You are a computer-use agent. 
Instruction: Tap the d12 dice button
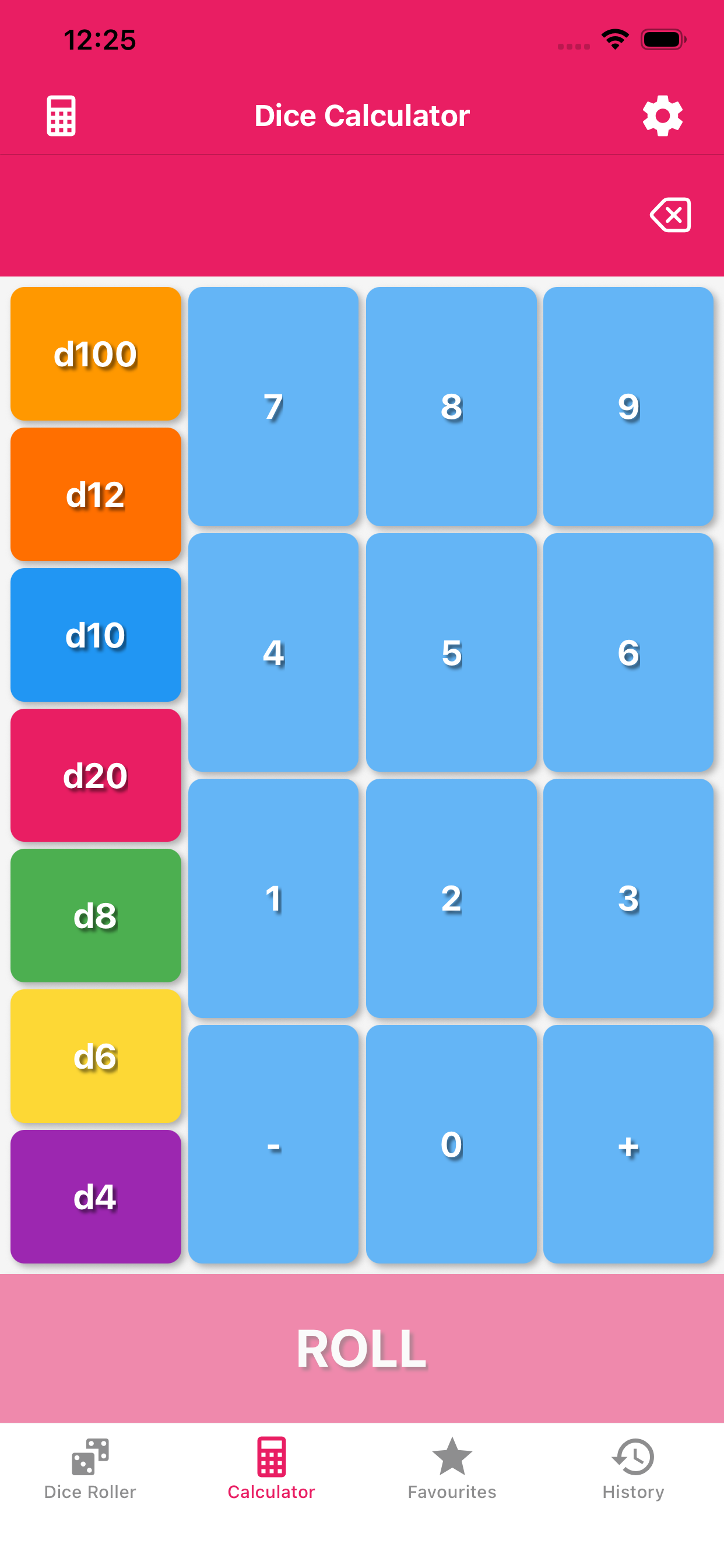pyautogui.click(x=96, y=495)
